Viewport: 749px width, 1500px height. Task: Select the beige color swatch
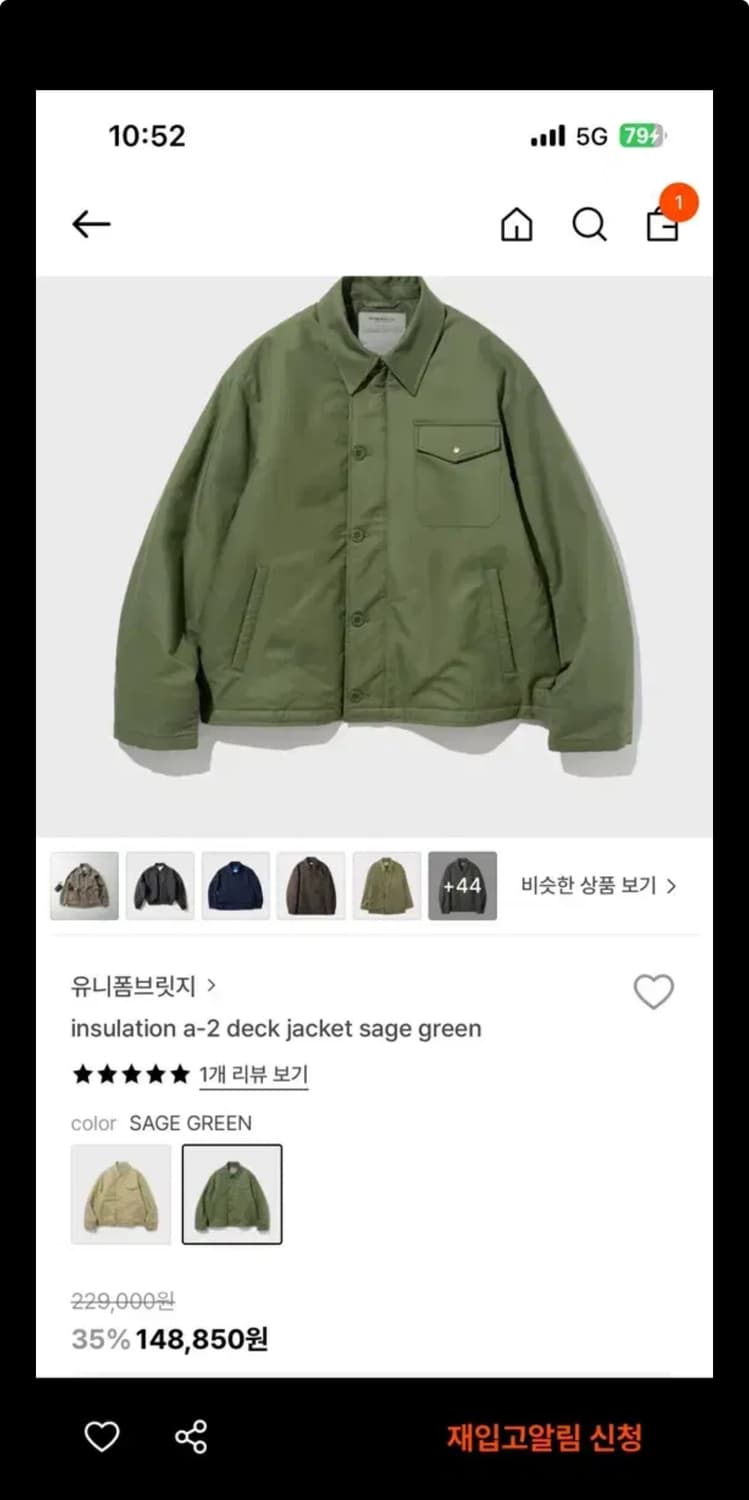click(x=121, y=1194)
